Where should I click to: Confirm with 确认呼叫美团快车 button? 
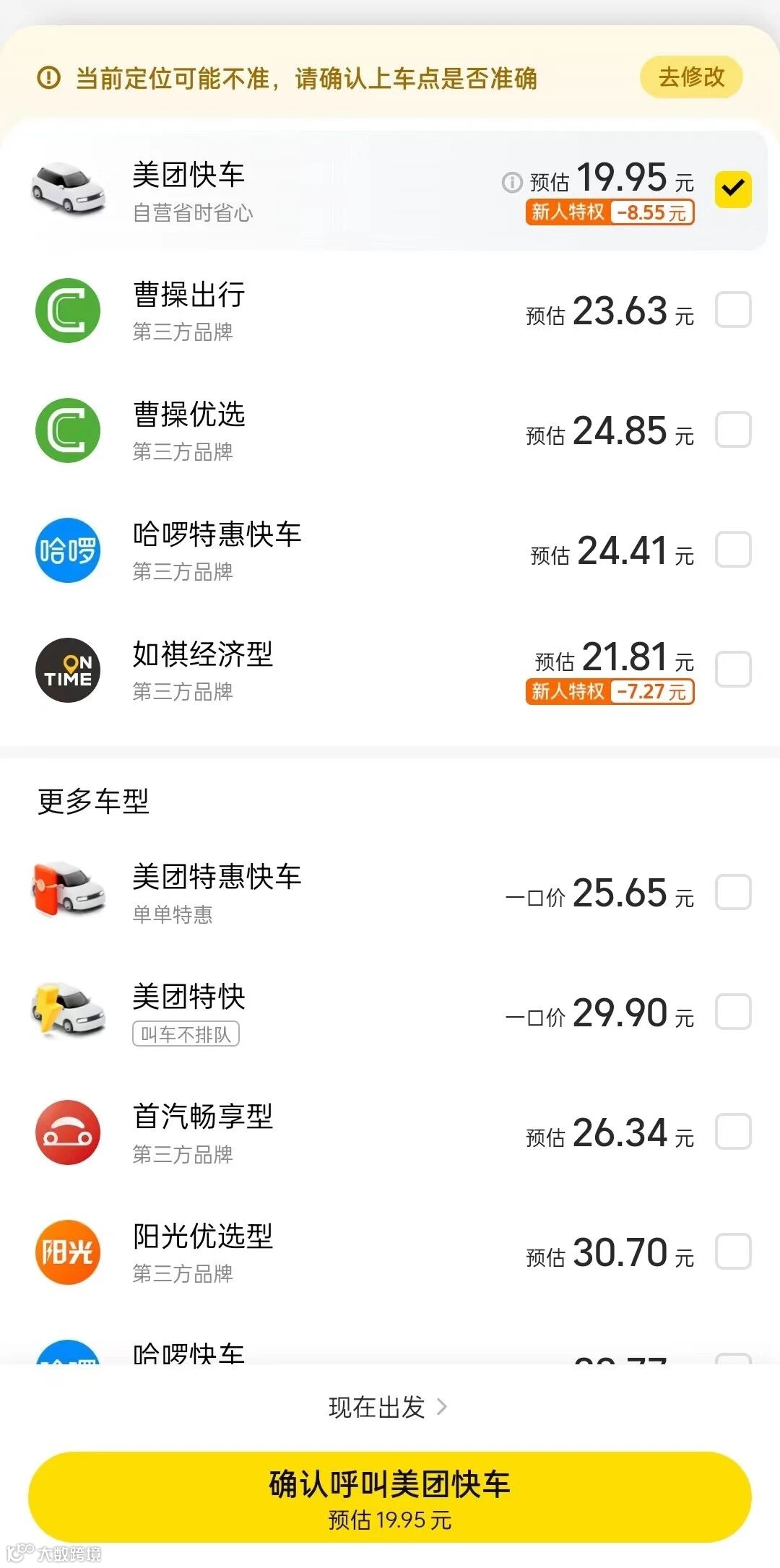390,1496
